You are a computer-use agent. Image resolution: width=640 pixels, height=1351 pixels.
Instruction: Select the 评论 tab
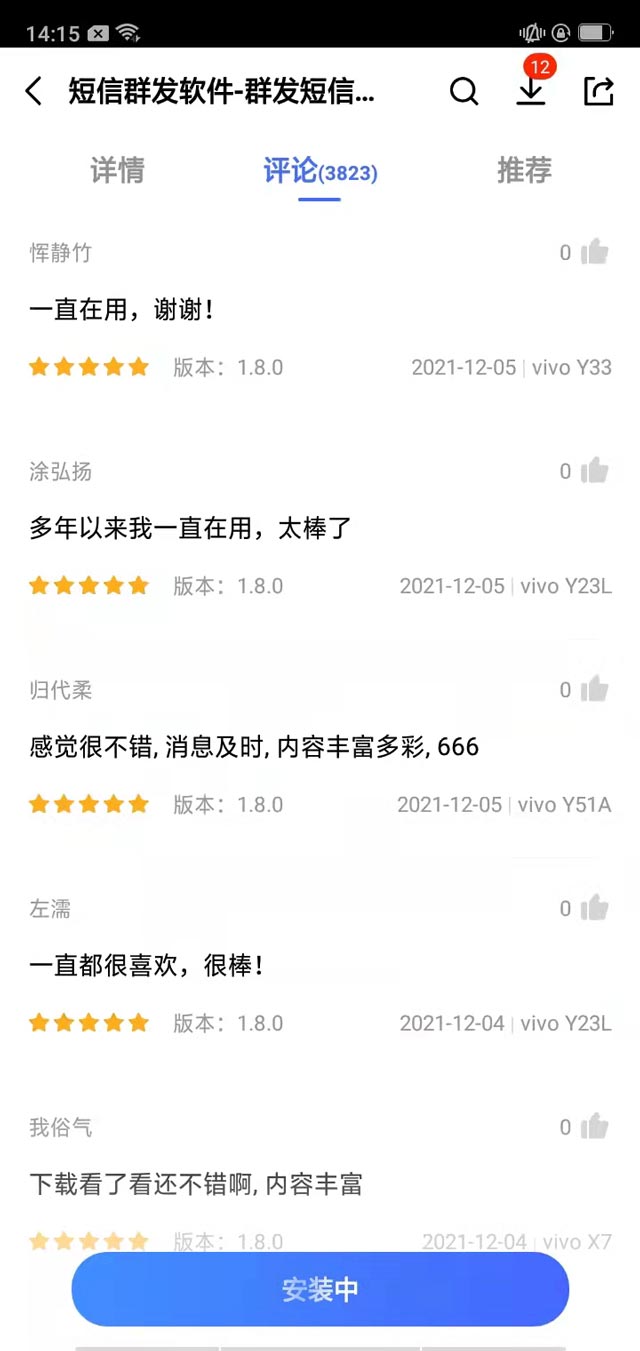tap(319, 171)
